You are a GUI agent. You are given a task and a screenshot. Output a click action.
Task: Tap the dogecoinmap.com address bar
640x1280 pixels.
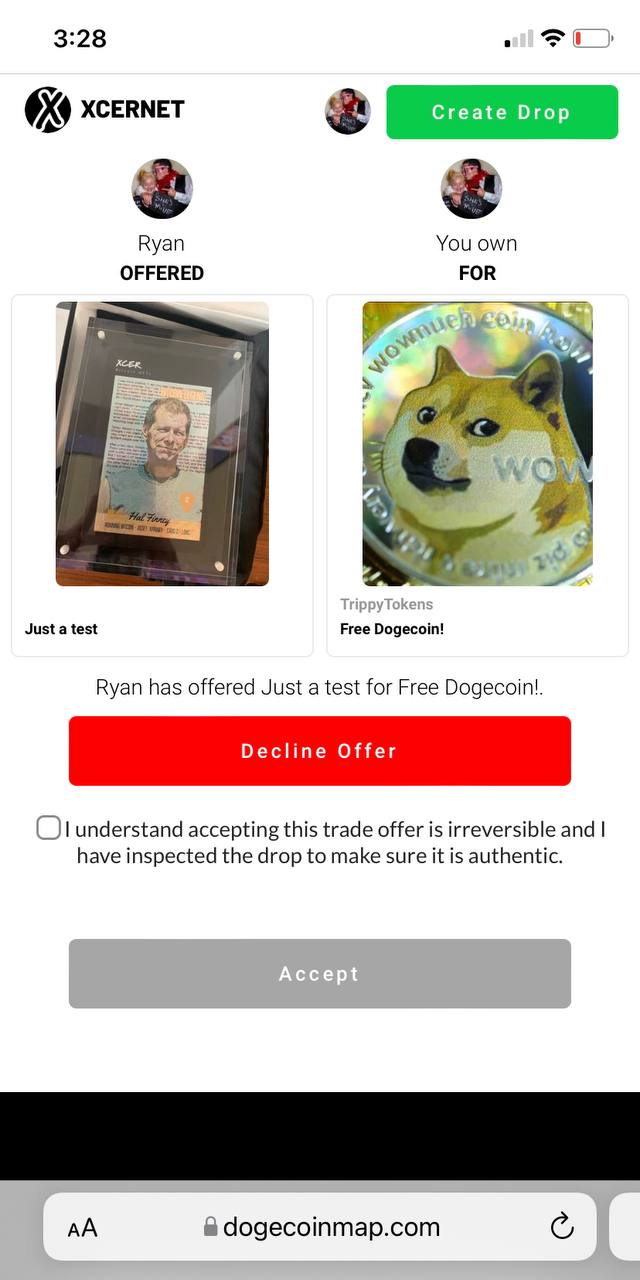click(x=320, y=1227)
